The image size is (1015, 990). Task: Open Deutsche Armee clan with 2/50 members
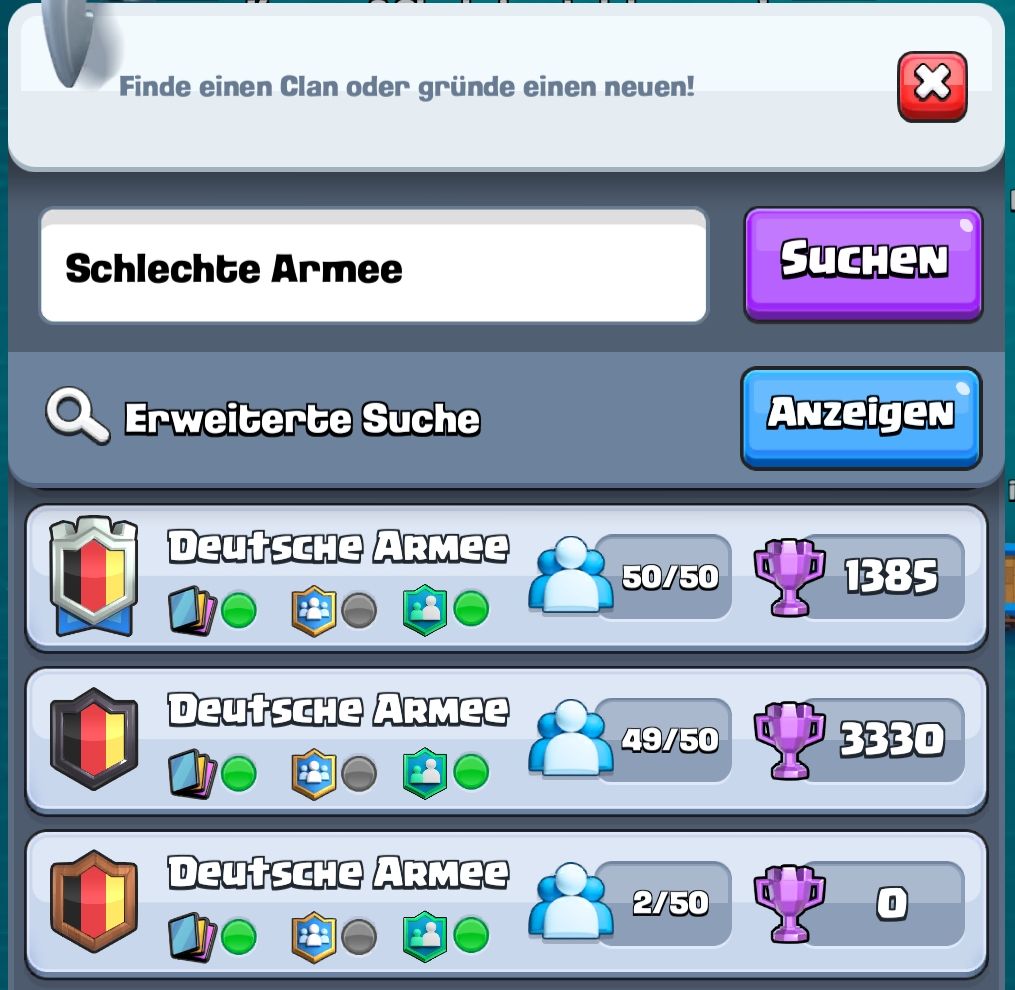(x=505, y=903)
